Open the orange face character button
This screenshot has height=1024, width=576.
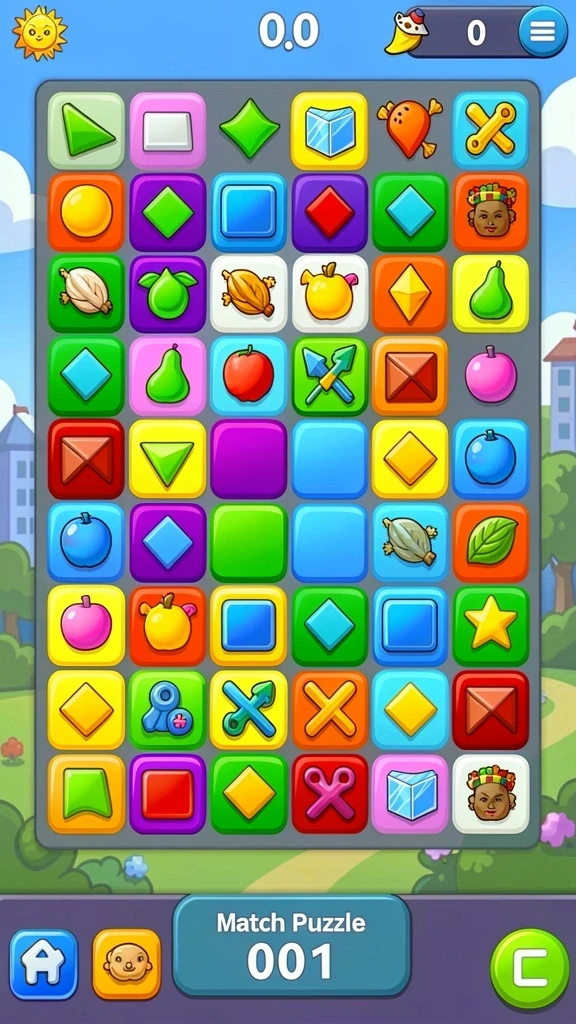(x=127, y=964)
